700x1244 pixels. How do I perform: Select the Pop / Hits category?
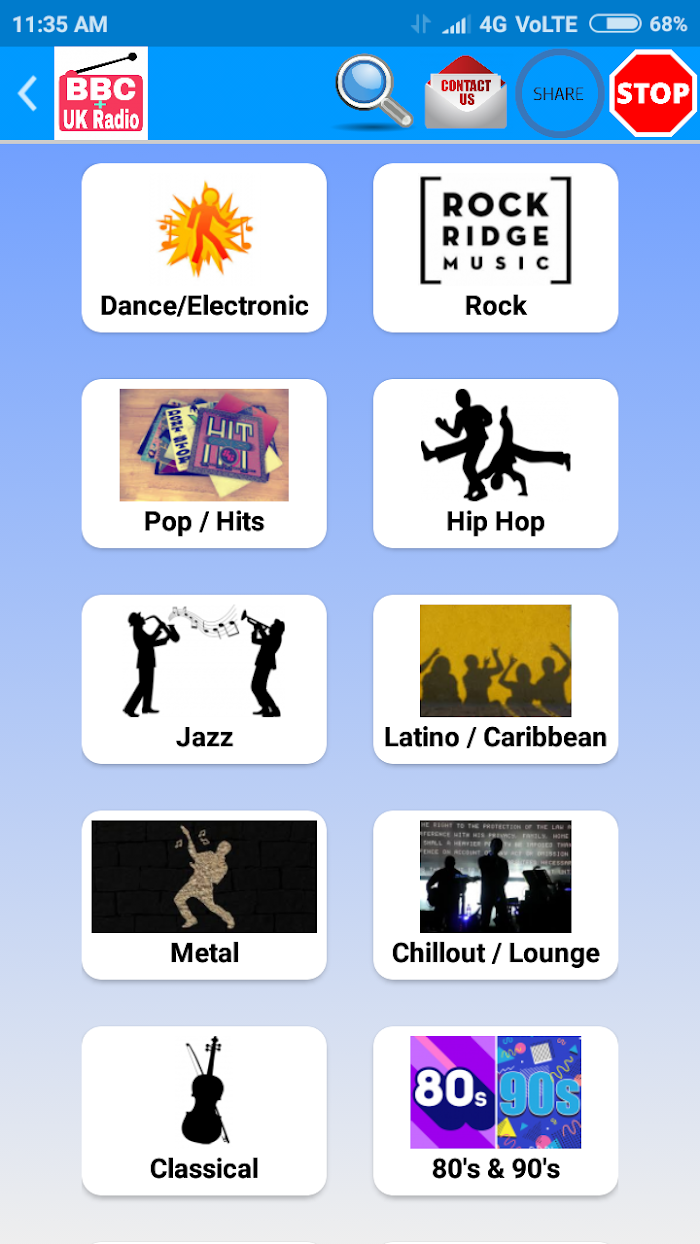click(204, 464)
